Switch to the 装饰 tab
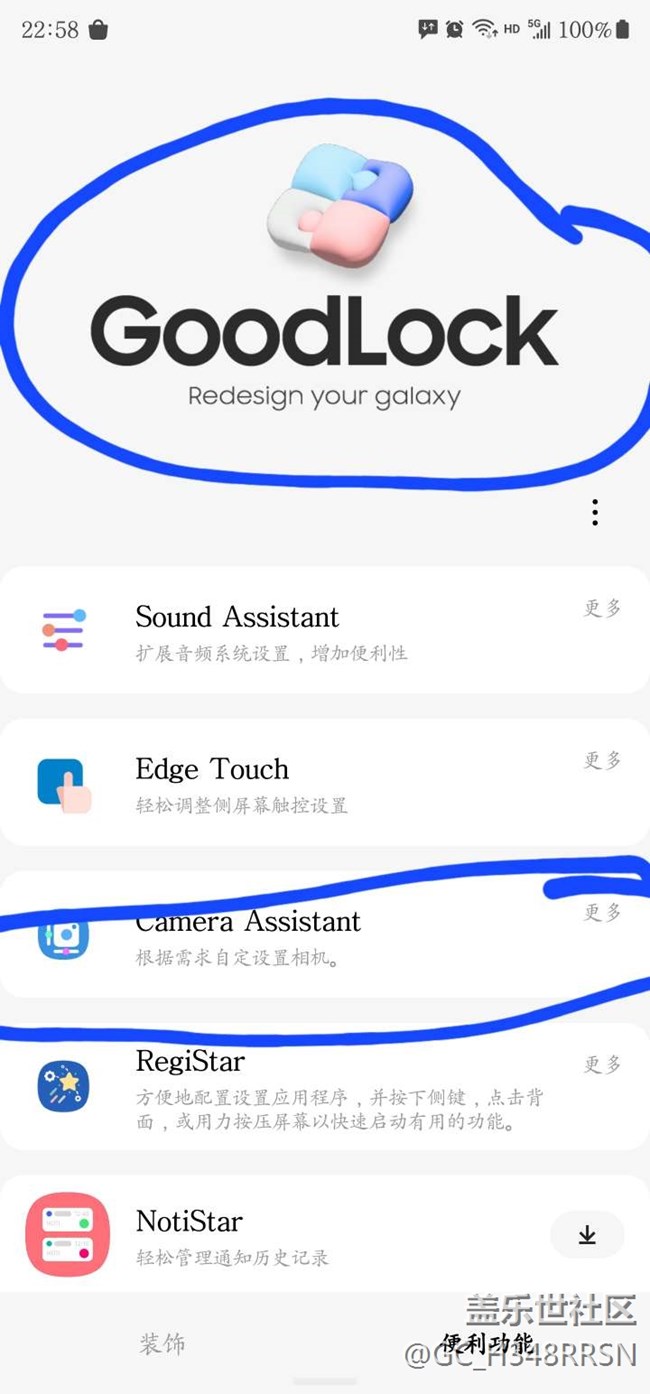Viewport: 650px width, 1394px height. click(162, 1343)
